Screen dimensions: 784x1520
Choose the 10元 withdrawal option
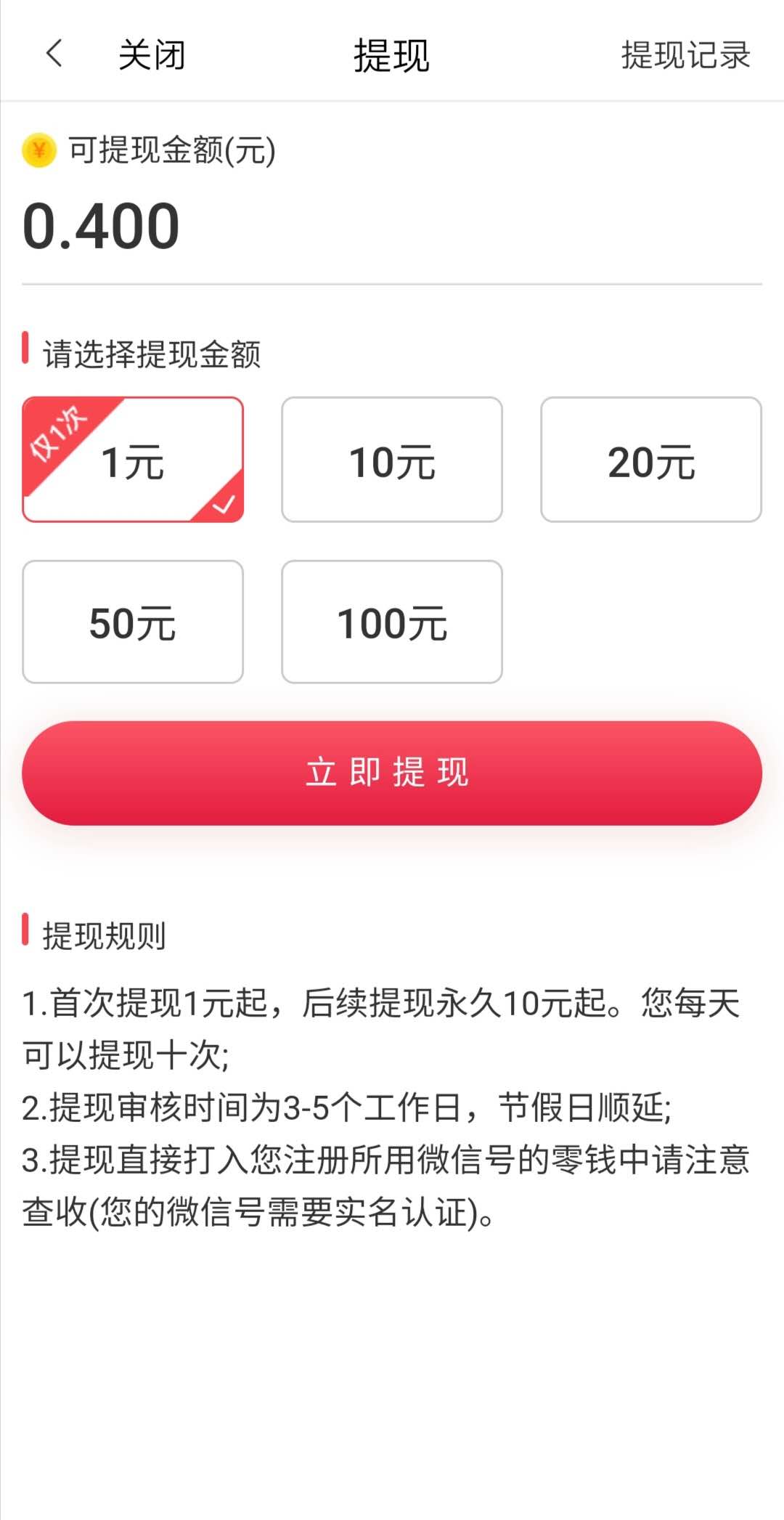[392, 460]
